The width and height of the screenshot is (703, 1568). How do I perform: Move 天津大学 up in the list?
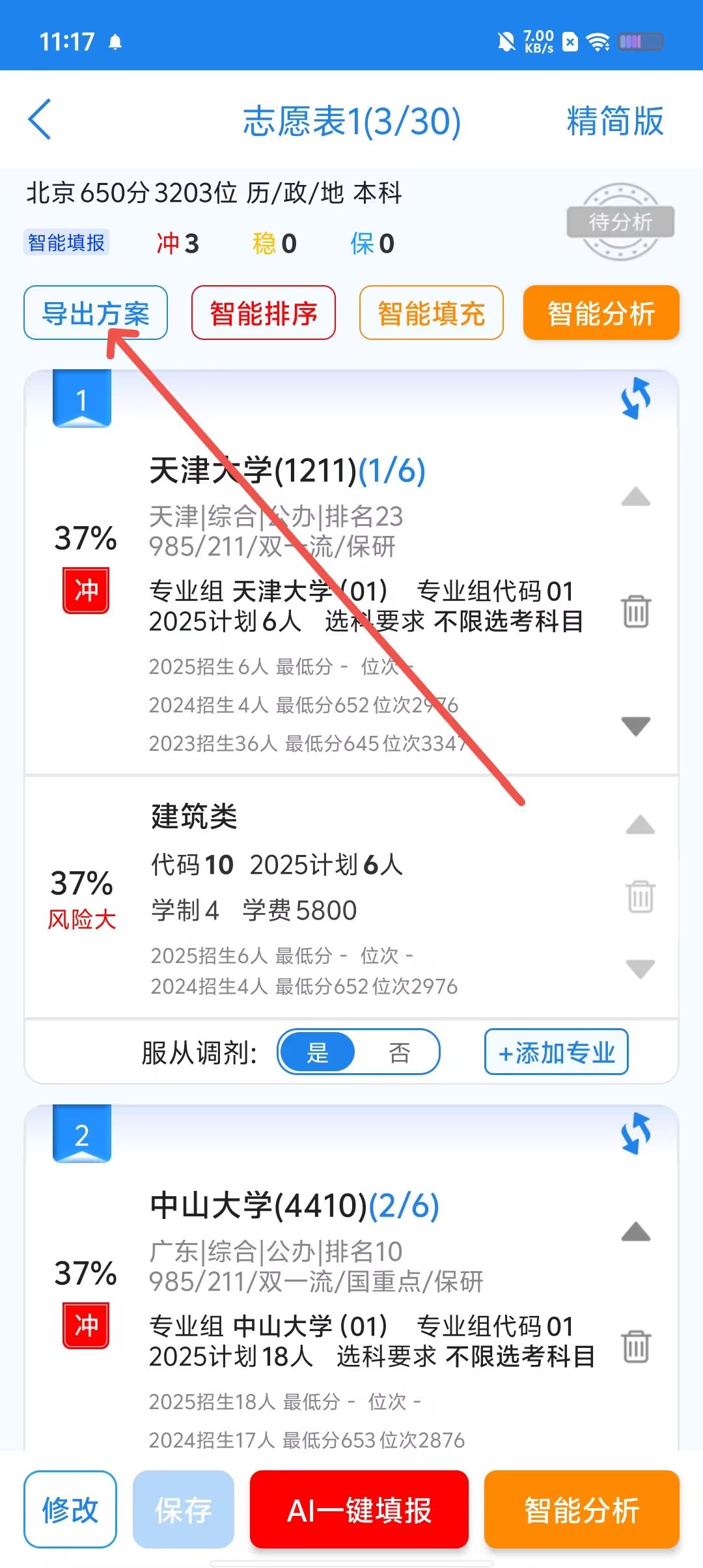635,497
